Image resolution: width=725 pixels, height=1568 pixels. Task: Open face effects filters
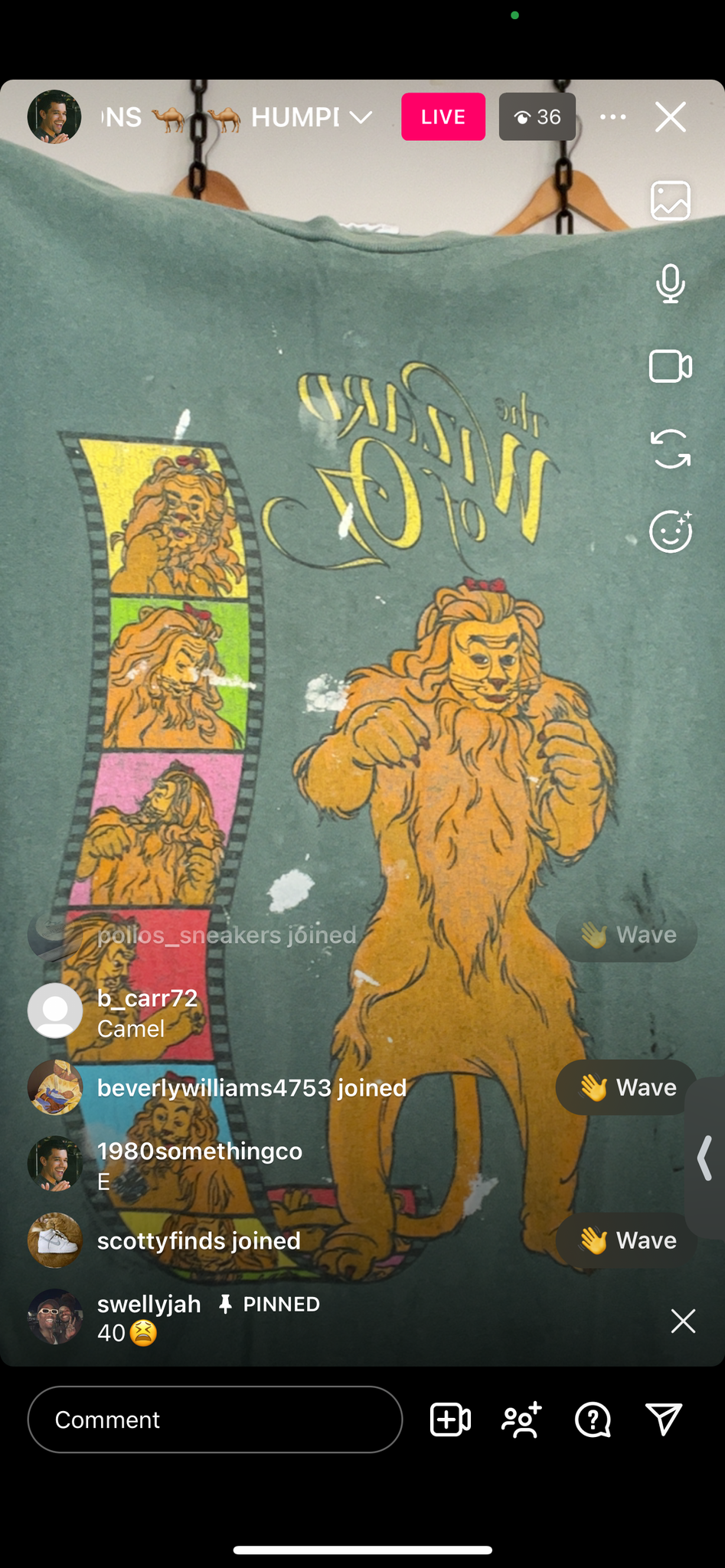tap(671, 531)
